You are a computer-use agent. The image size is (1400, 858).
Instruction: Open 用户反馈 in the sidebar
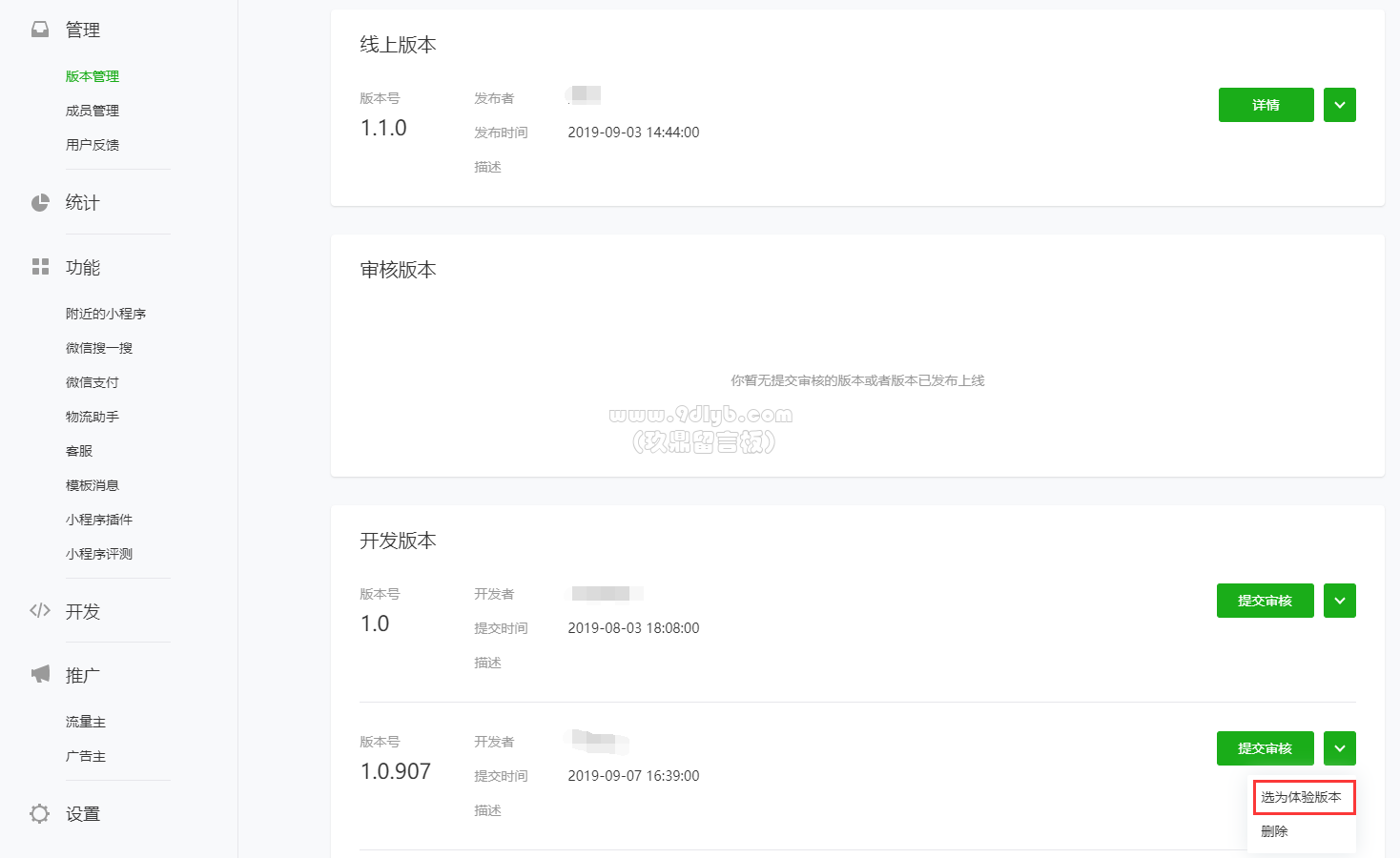[93, 145]
